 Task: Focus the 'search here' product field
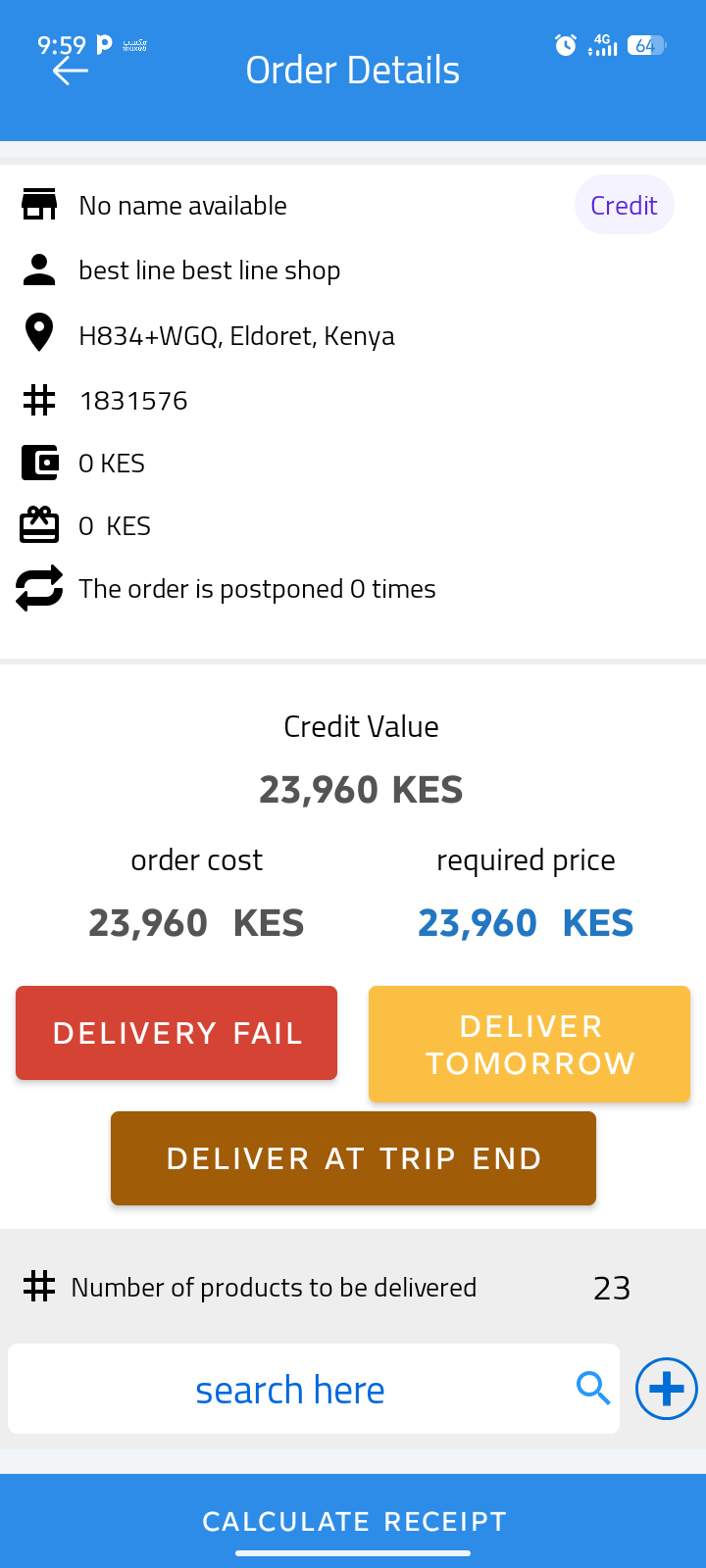(290, 1390)
